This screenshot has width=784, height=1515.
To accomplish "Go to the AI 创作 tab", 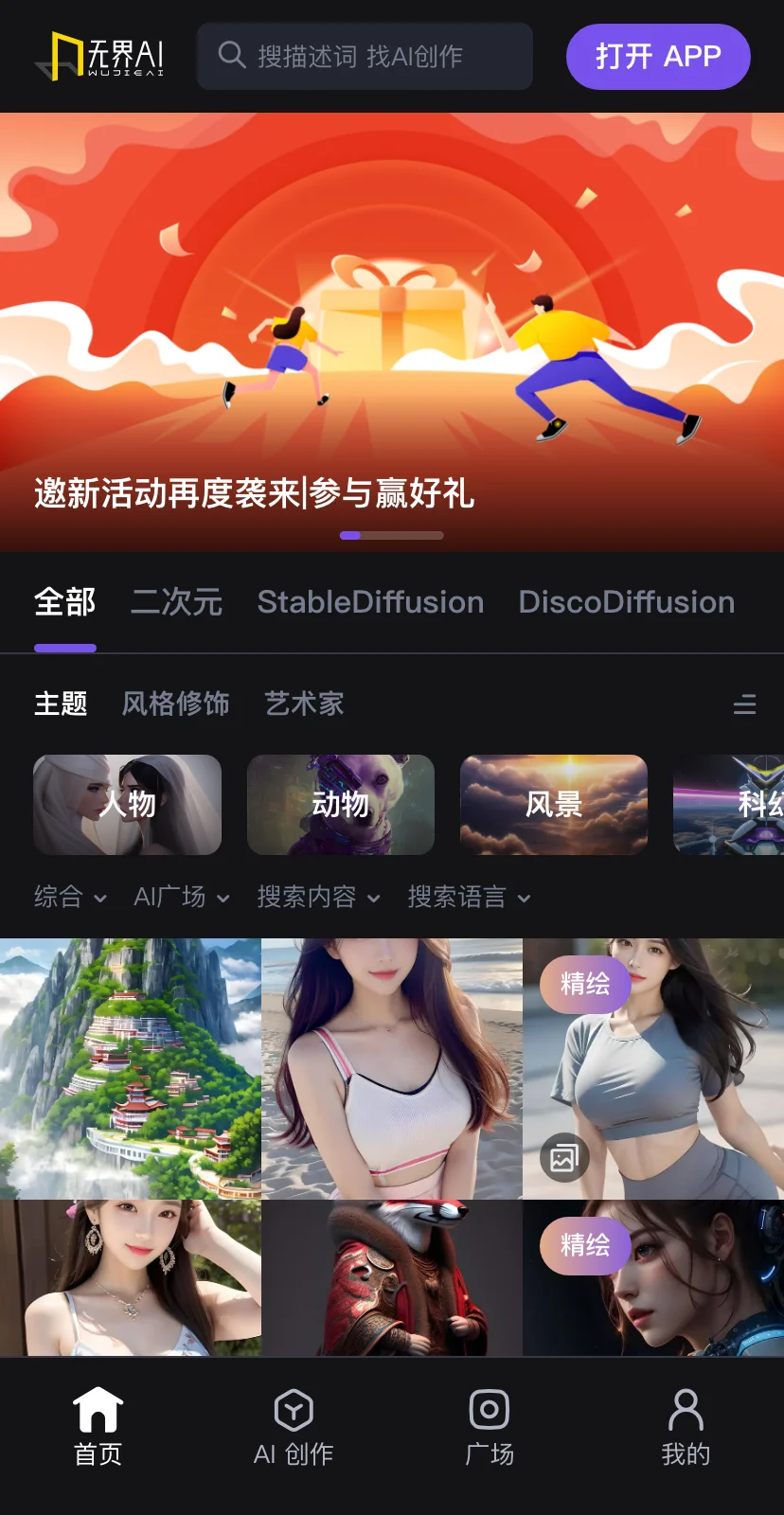I will tap(294, 1428).
